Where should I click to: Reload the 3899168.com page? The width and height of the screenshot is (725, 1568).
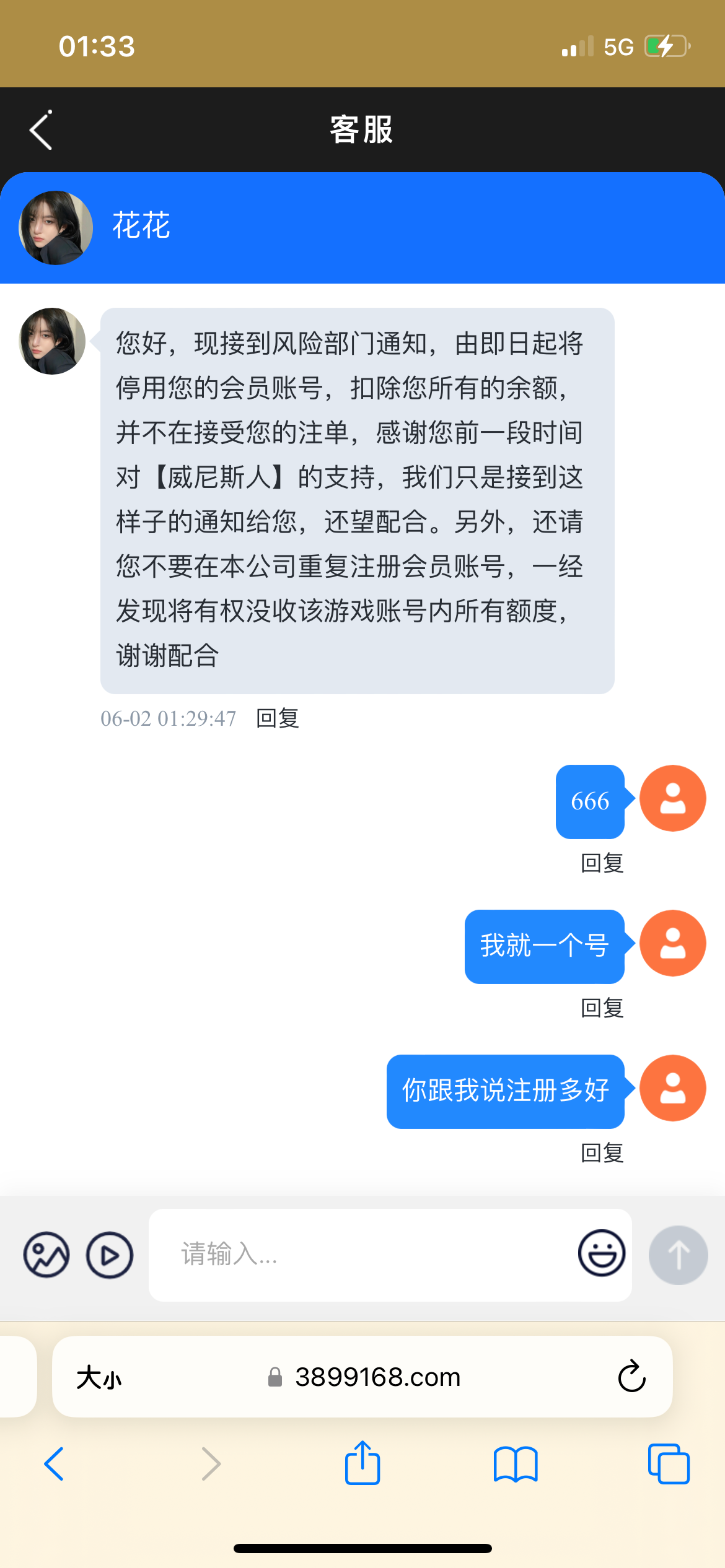click(x=631, y=1377)
